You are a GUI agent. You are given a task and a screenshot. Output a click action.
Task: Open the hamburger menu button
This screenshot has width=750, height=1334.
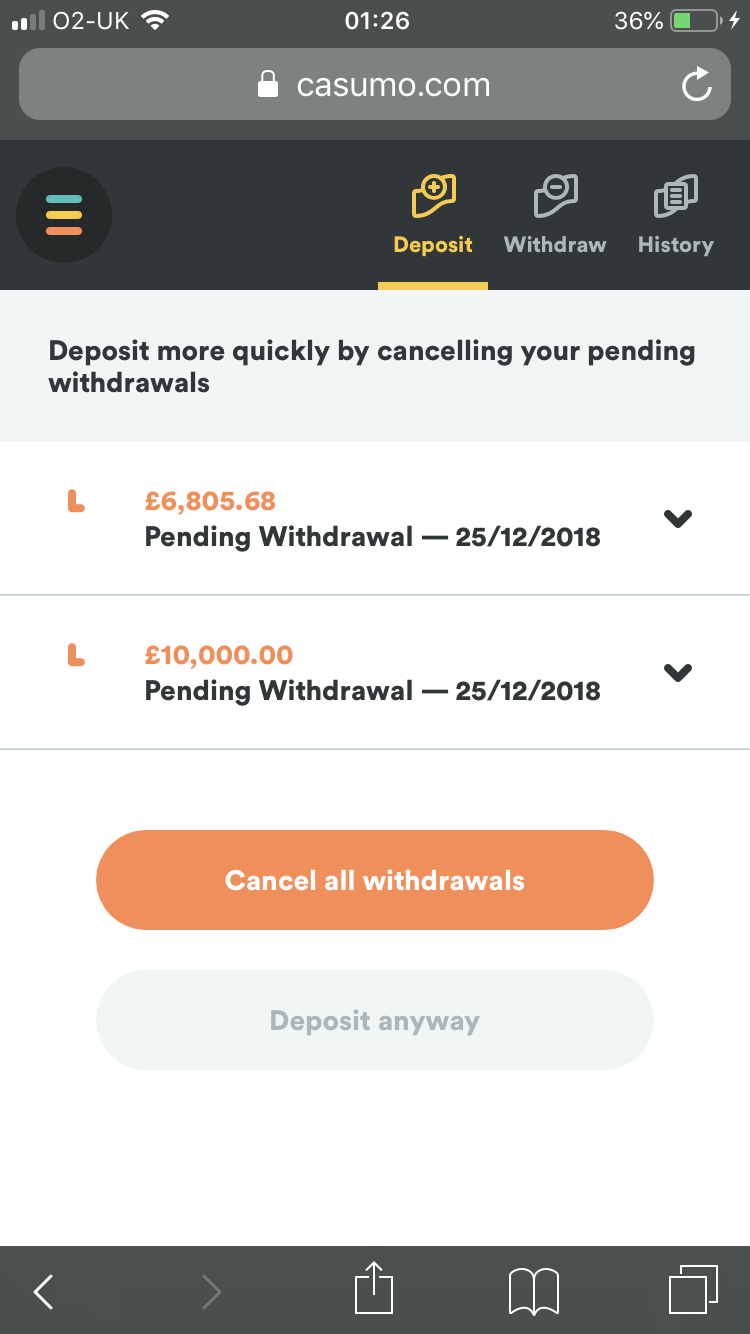[x=64, y=215]
